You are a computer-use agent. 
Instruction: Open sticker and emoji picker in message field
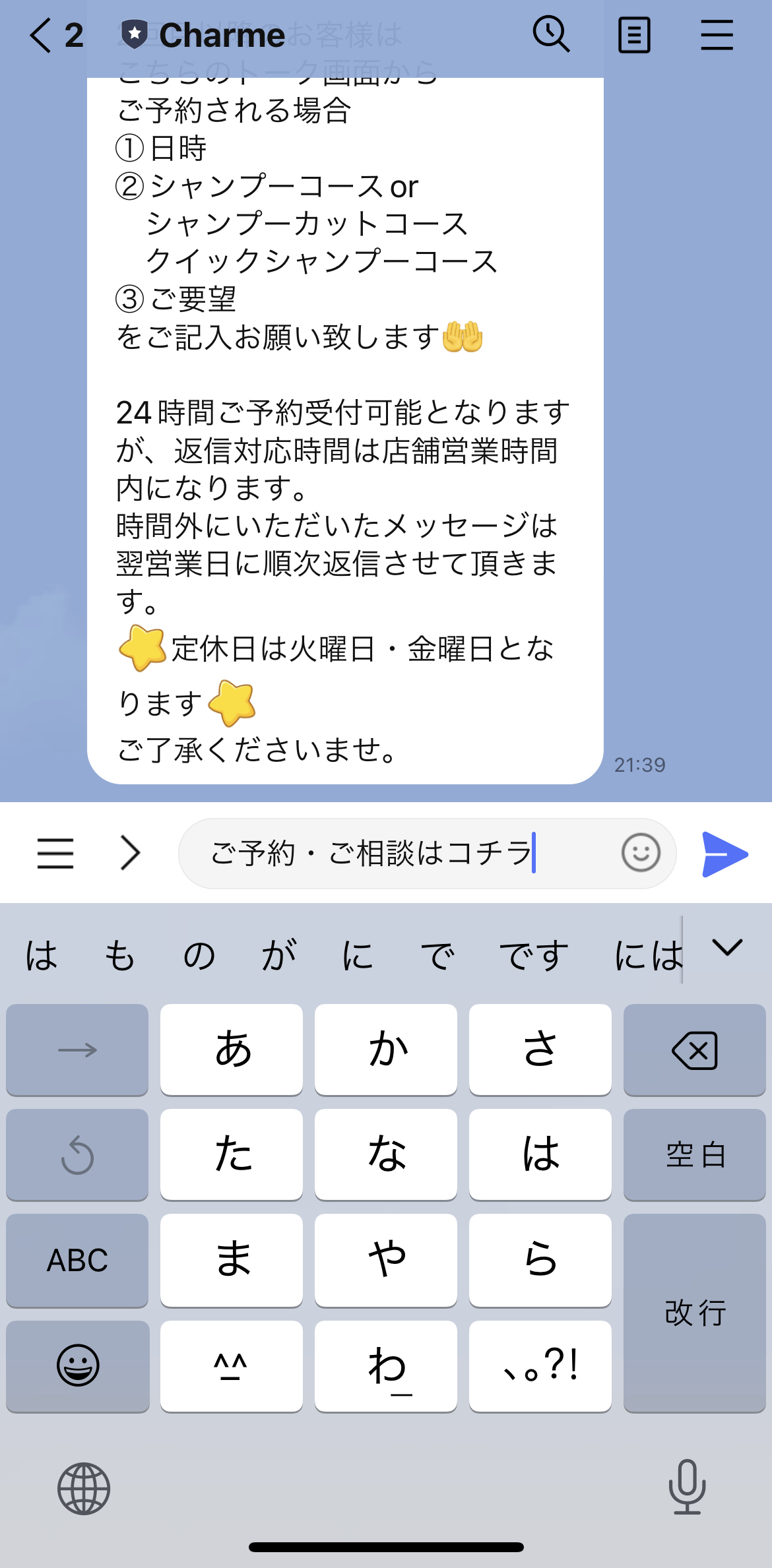coord(641,852)
